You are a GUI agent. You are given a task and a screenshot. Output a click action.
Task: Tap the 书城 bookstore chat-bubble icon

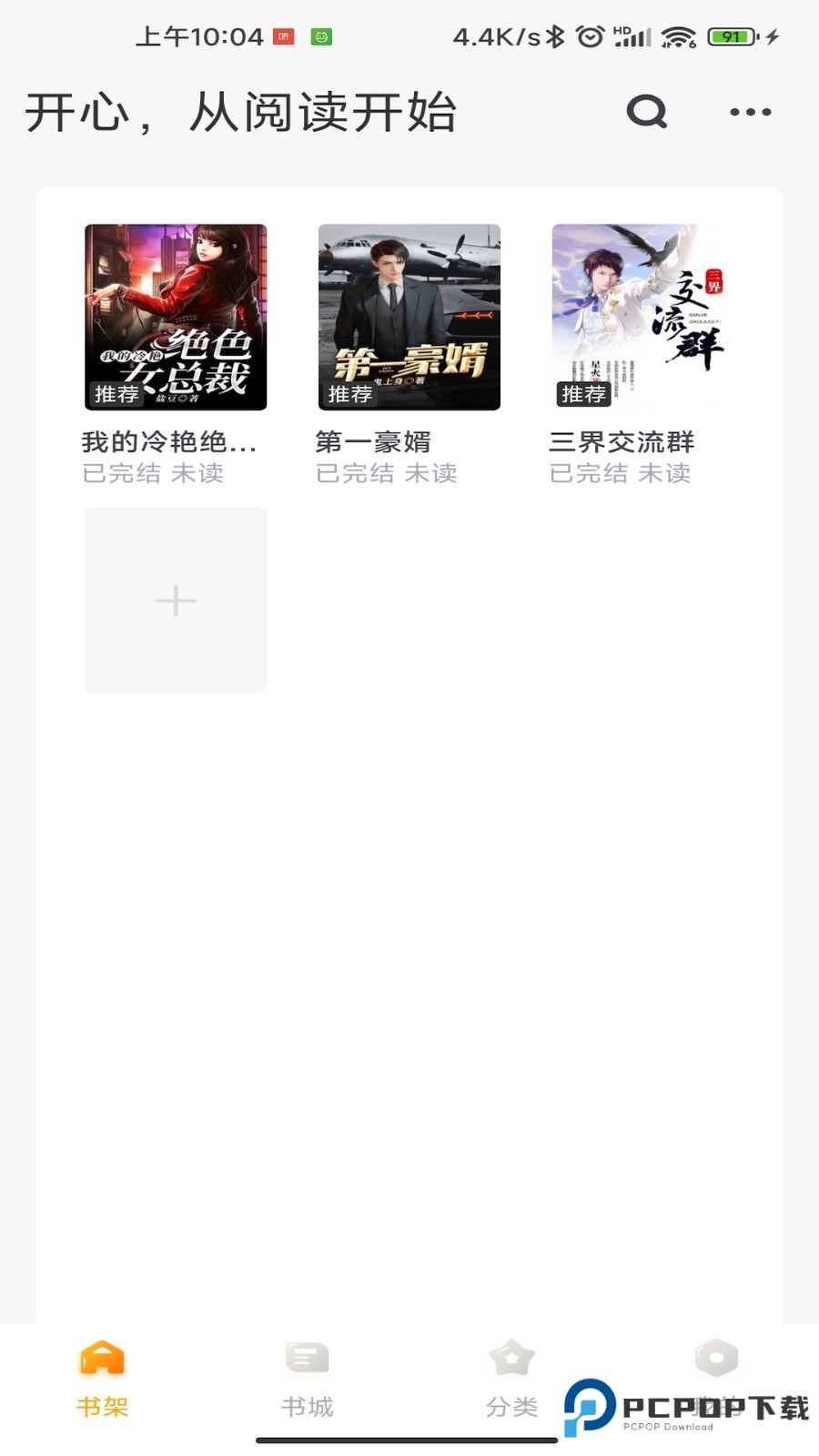[307, 1359]
